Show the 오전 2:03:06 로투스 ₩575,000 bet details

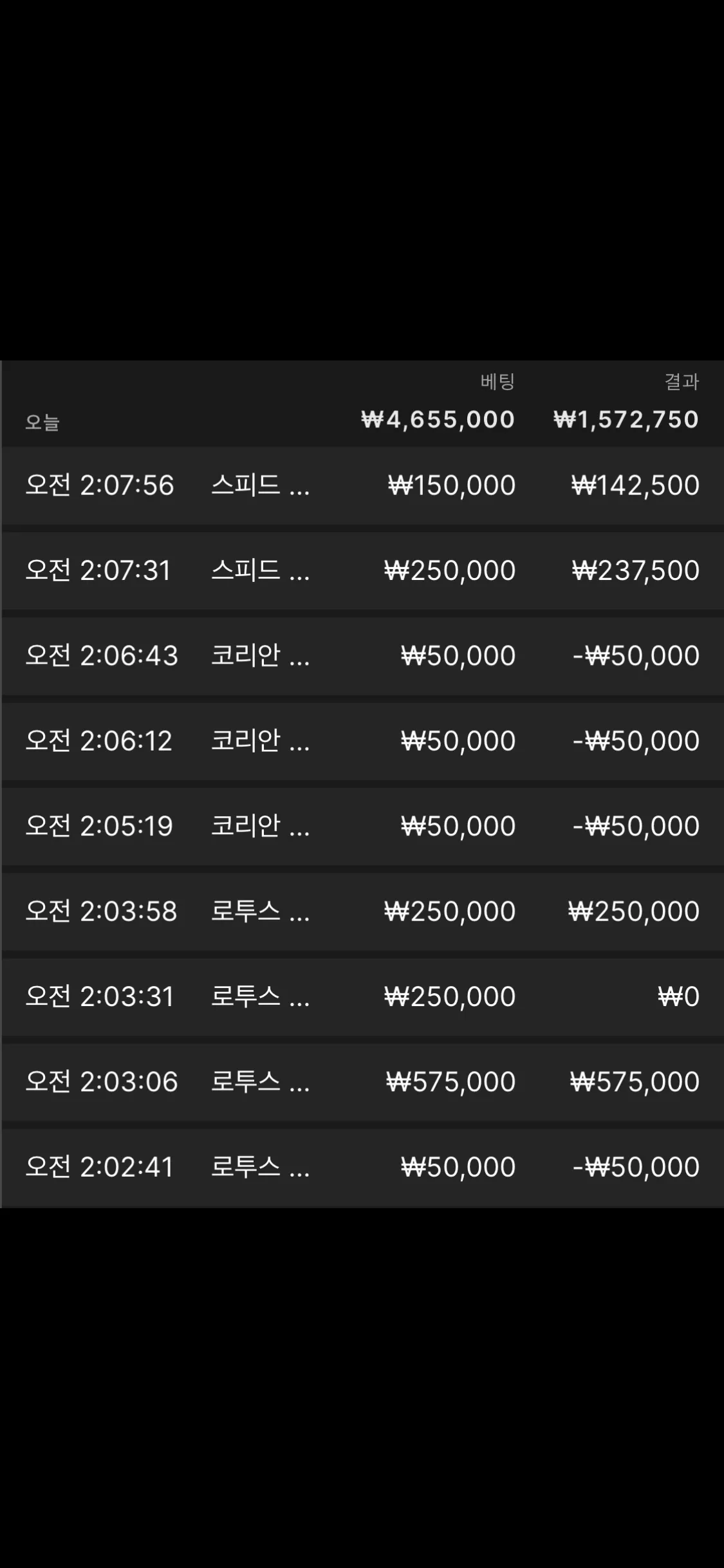[362, 1082]
